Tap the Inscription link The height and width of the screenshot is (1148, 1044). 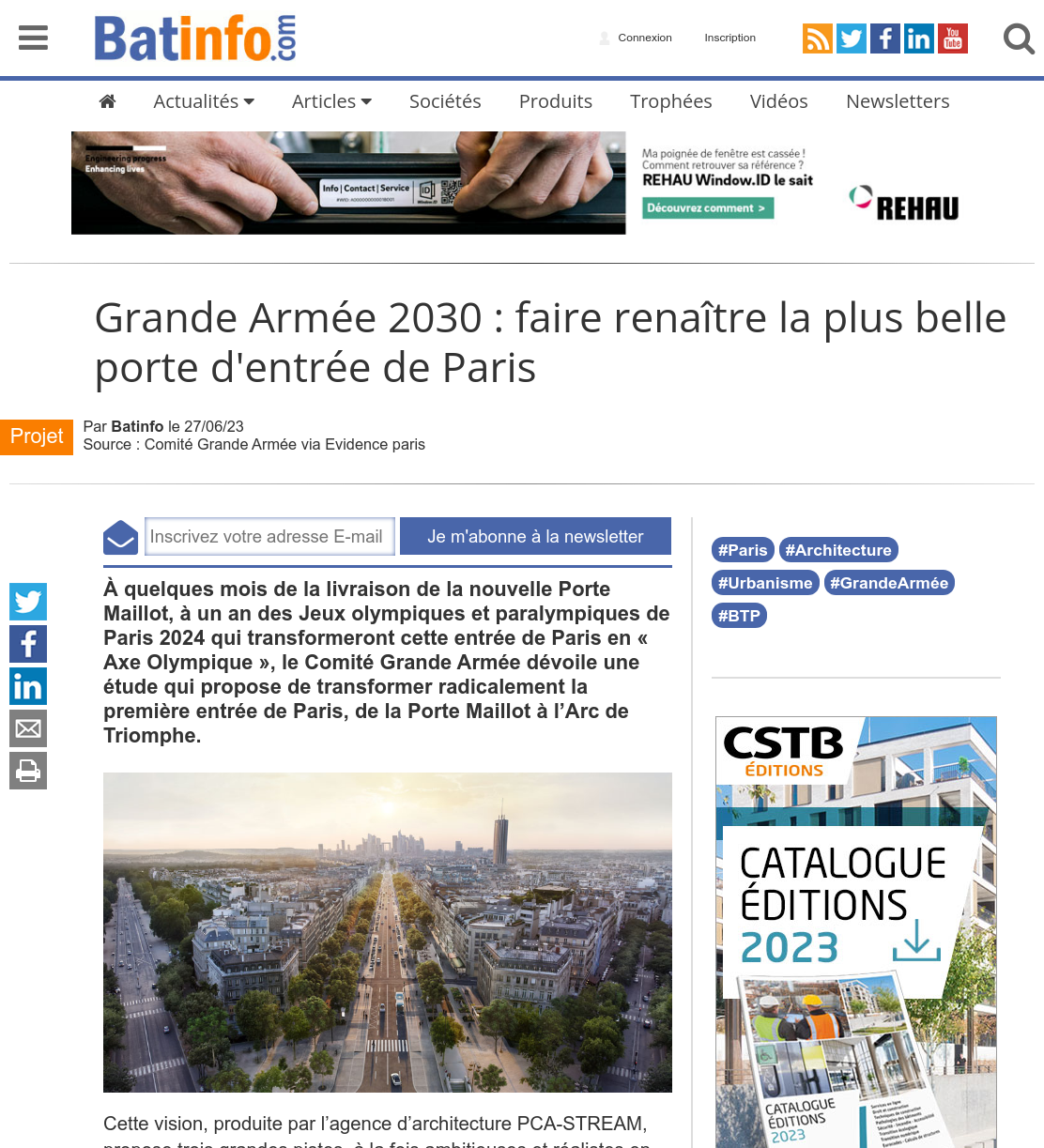pos(729,38)
